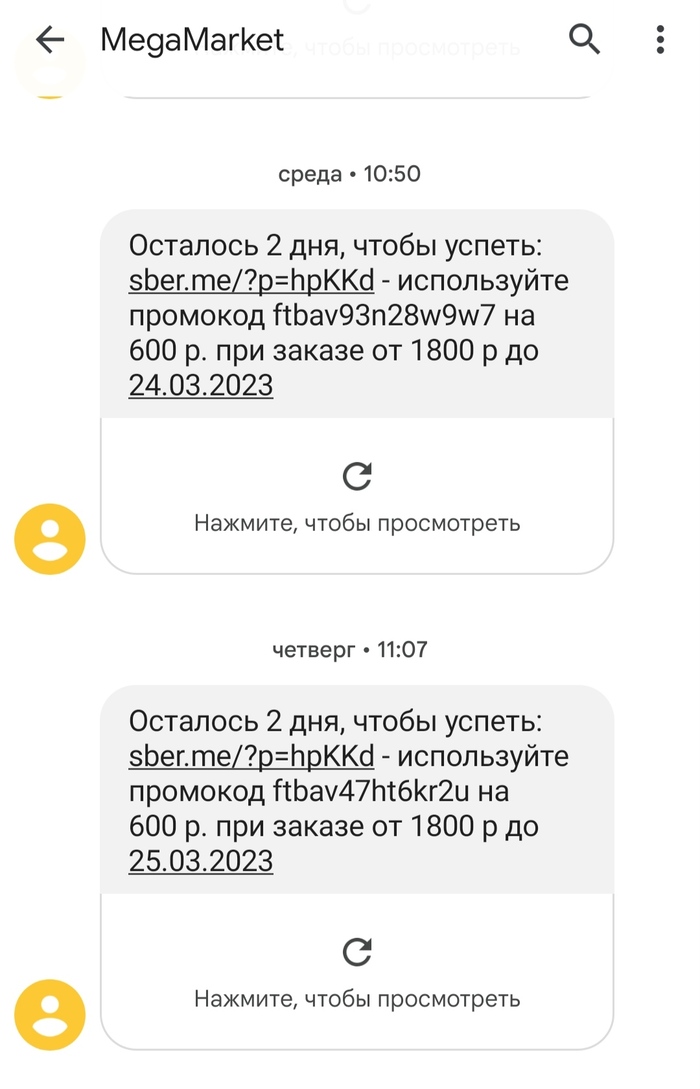Load link preview under Thursday 11:07 message

pyautogui.click(x=357, y=972)
